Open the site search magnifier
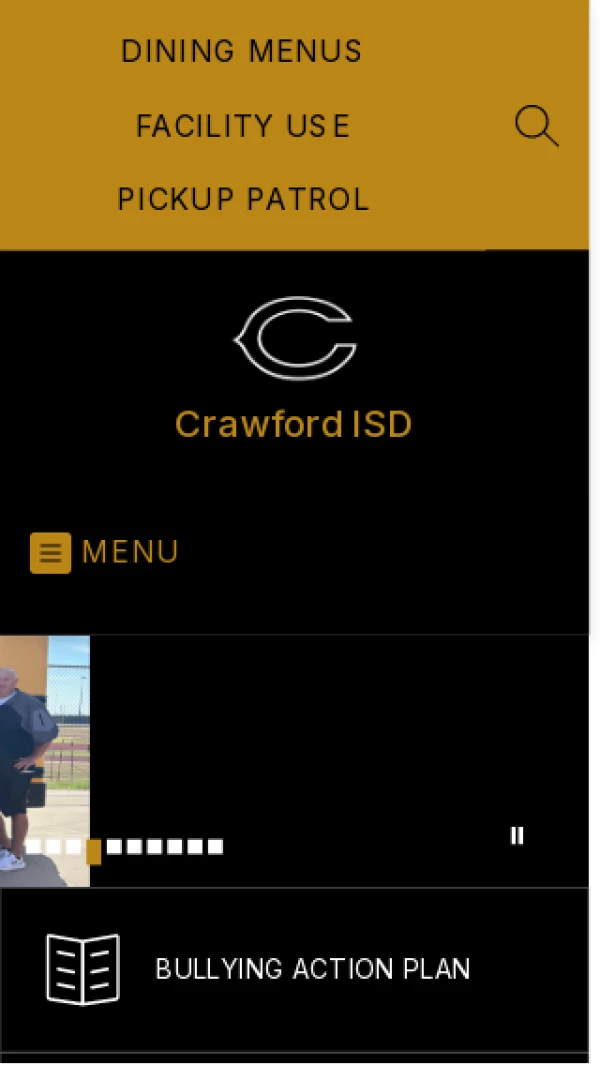The width and height of the screenshot is (600, 1065). point(536,127)
